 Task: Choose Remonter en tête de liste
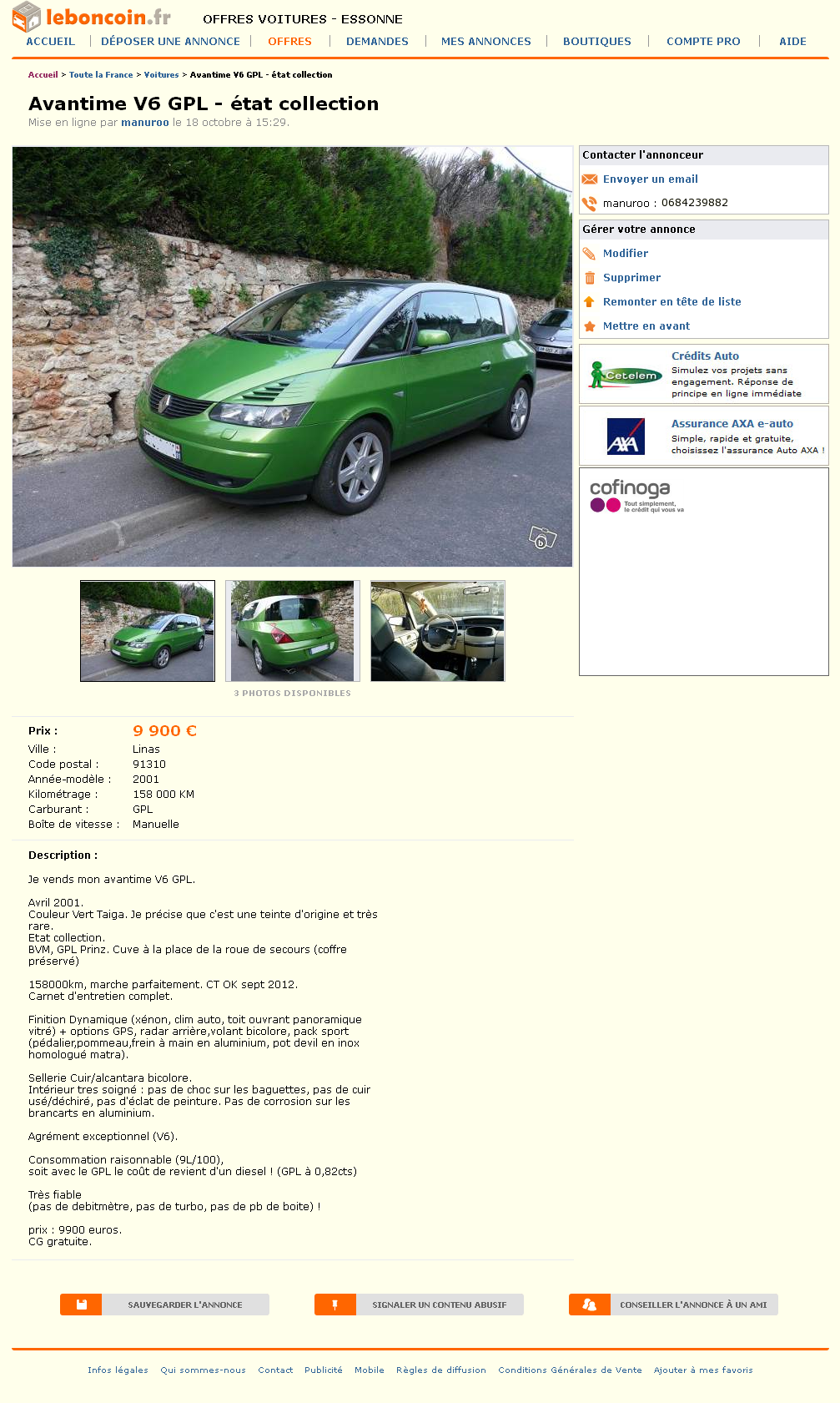pyautogui.click(x=671, y=302)
